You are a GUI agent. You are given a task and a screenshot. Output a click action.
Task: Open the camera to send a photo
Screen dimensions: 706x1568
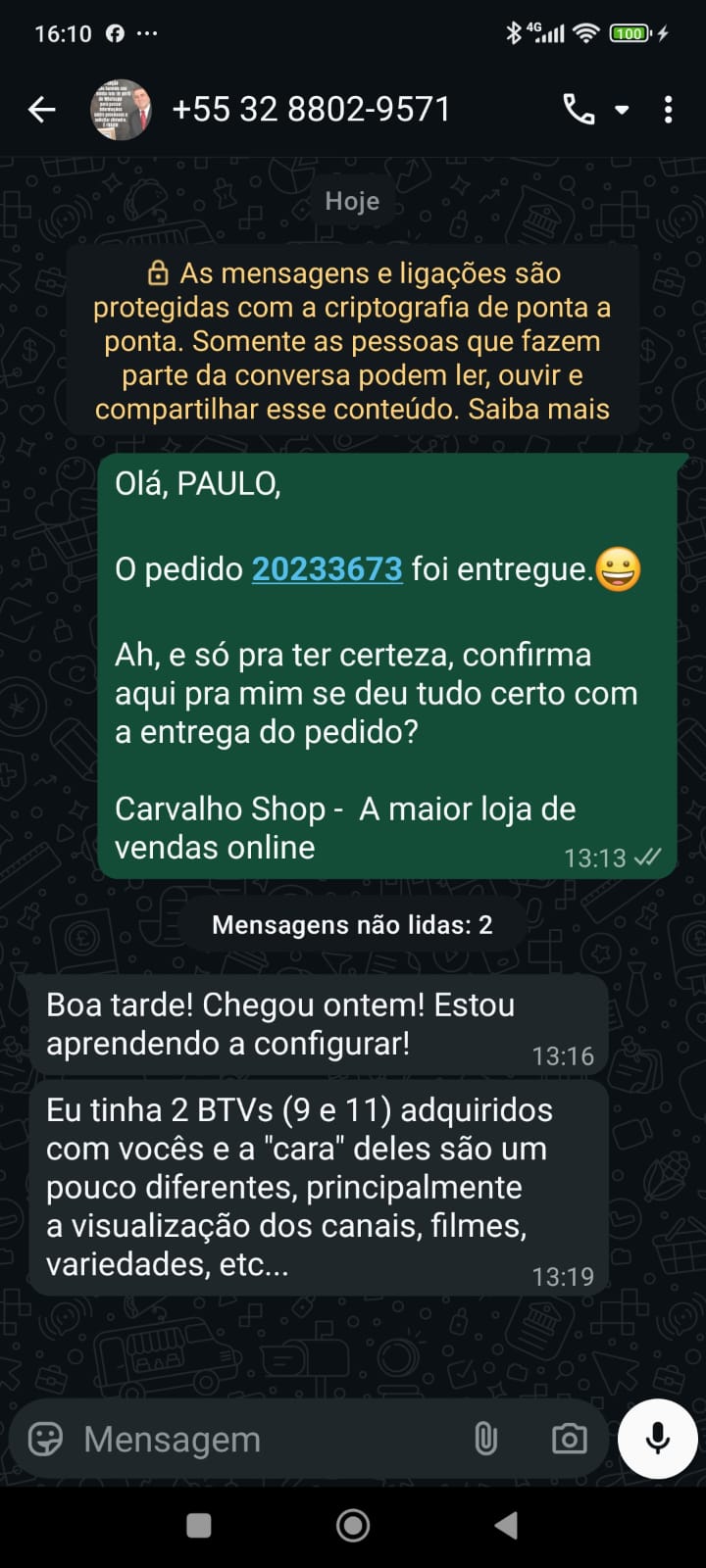(x=569, y=1439)
